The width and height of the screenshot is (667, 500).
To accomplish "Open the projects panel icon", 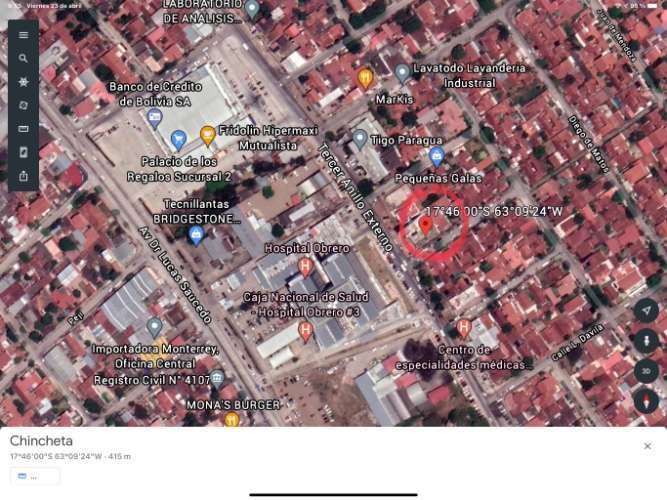I will [23, 129].
